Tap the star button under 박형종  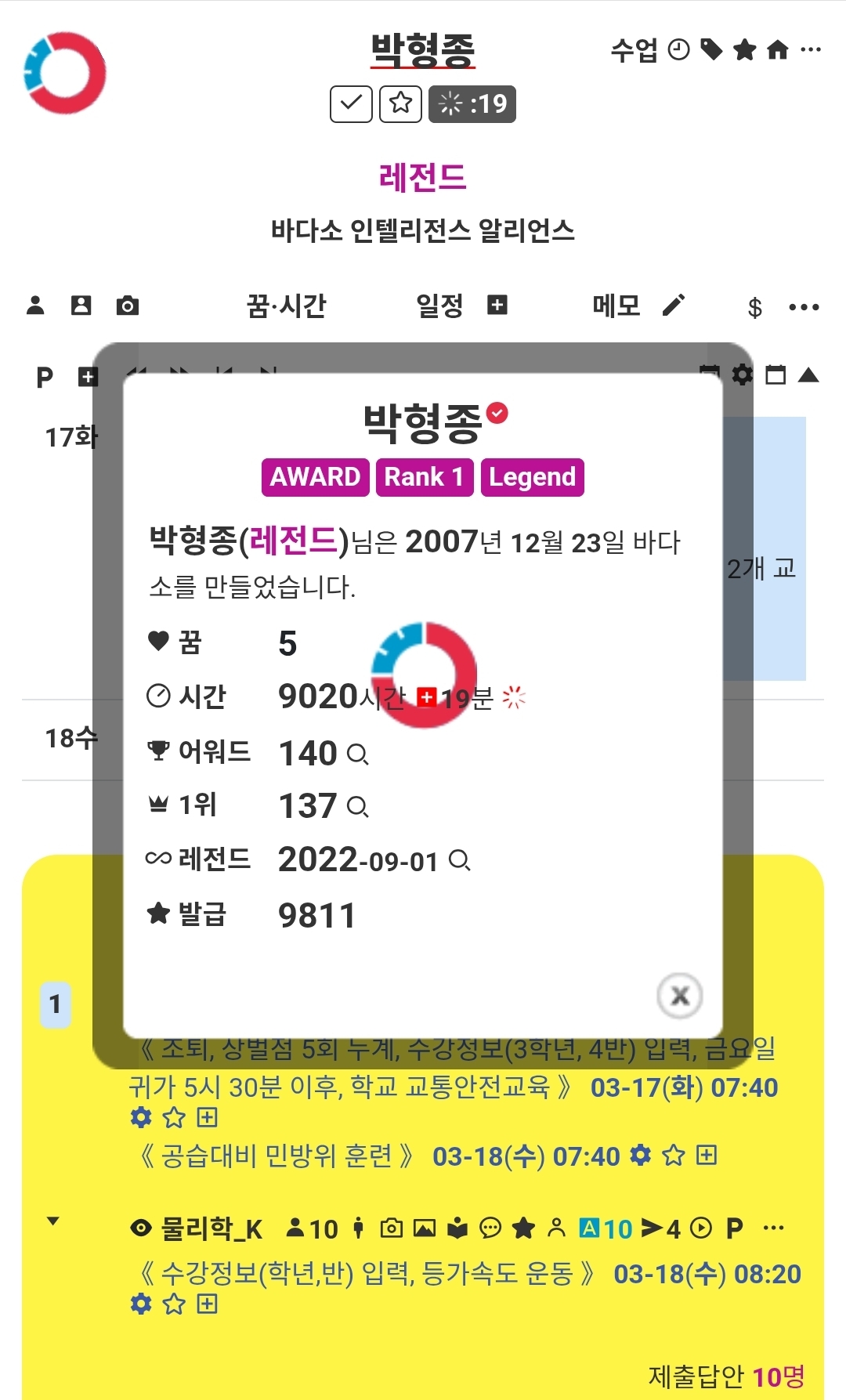pos(400,103)
